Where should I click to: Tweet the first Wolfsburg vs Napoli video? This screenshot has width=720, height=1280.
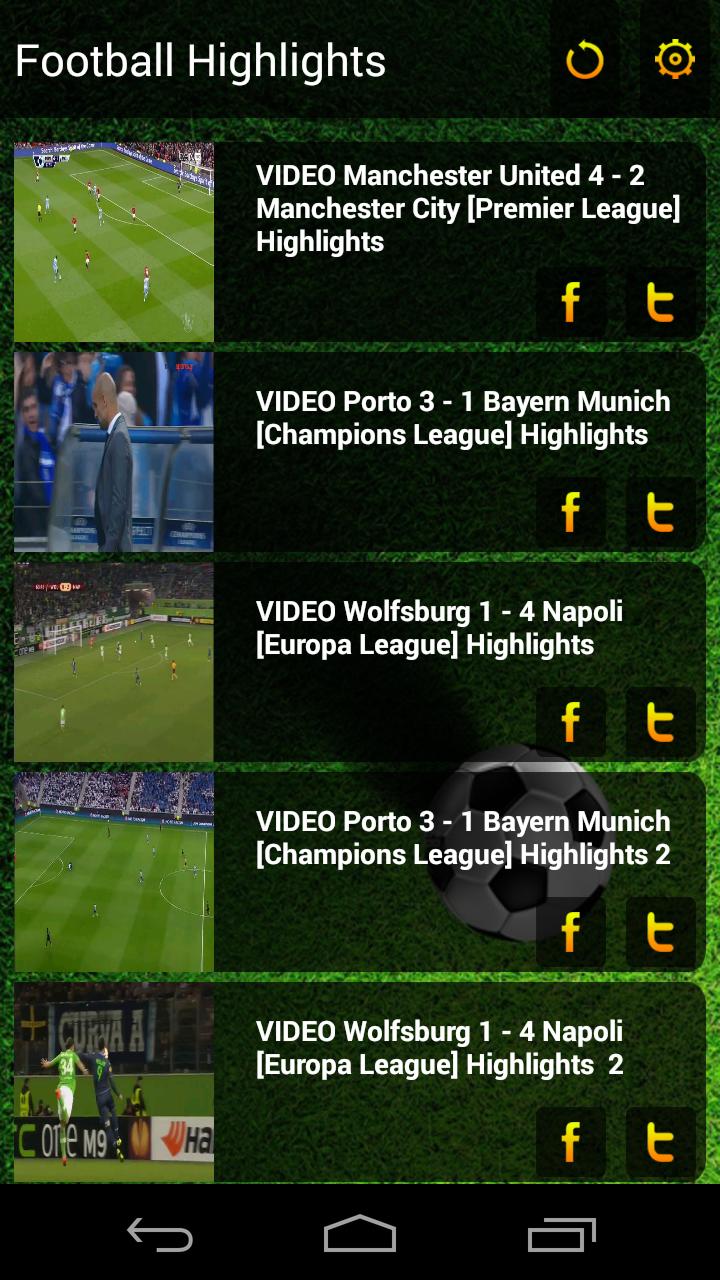click(660, 722)
